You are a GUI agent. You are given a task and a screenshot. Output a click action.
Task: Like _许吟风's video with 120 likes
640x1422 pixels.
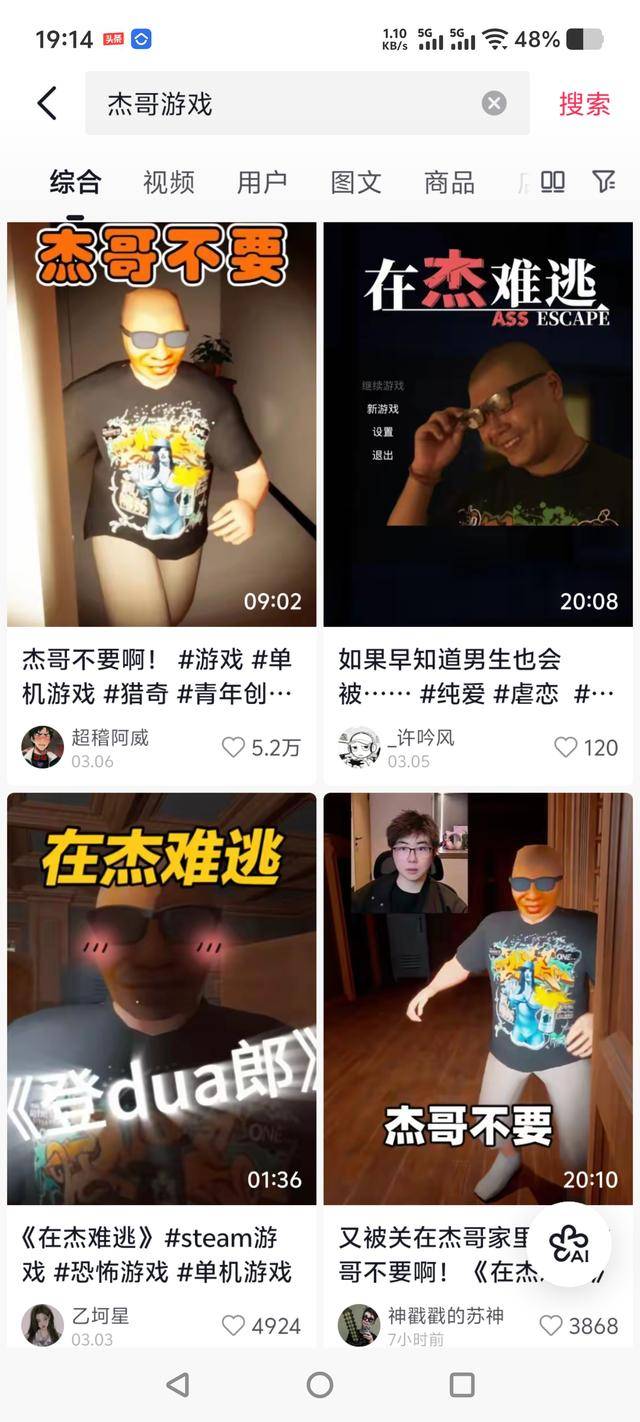[x=566, y=747]
